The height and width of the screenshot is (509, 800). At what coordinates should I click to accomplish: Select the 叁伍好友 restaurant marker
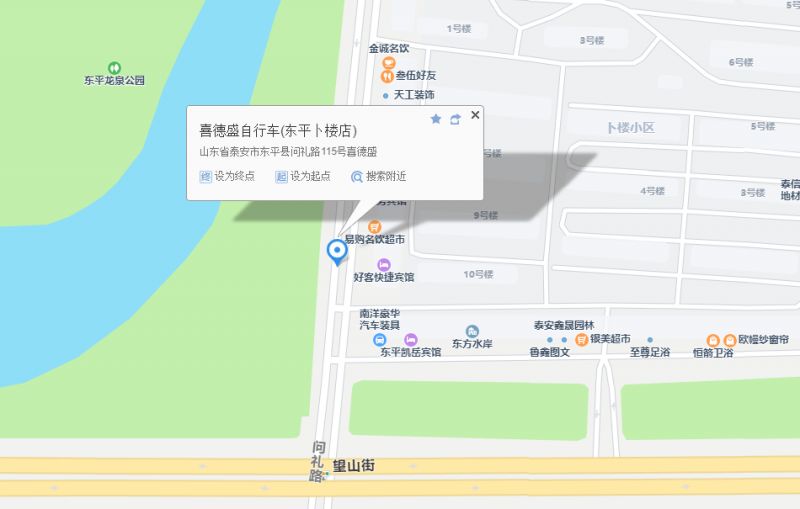pos(386,75)
